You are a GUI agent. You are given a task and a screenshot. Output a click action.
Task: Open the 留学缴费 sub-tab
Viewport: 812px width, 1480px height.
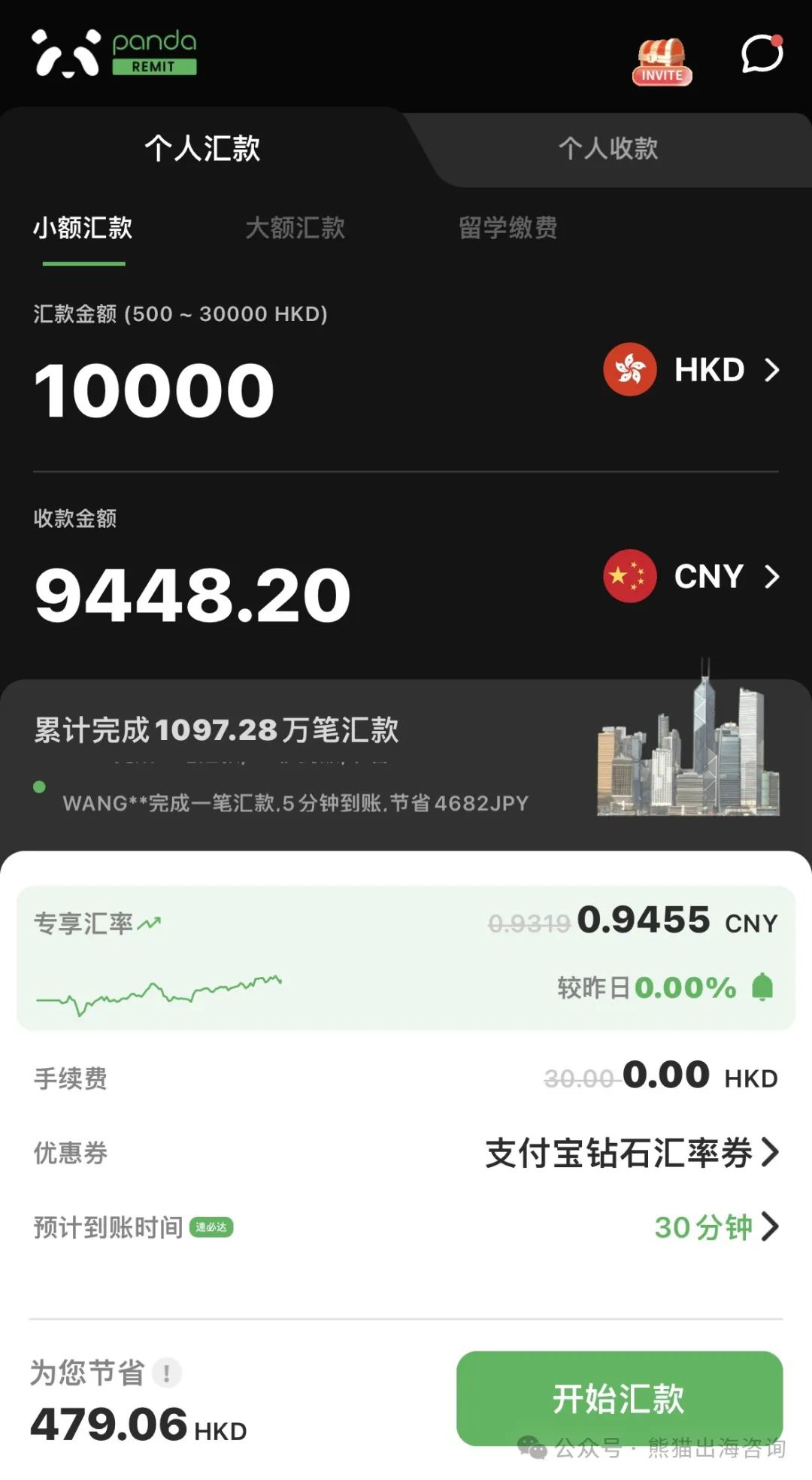tap(508, 228)
